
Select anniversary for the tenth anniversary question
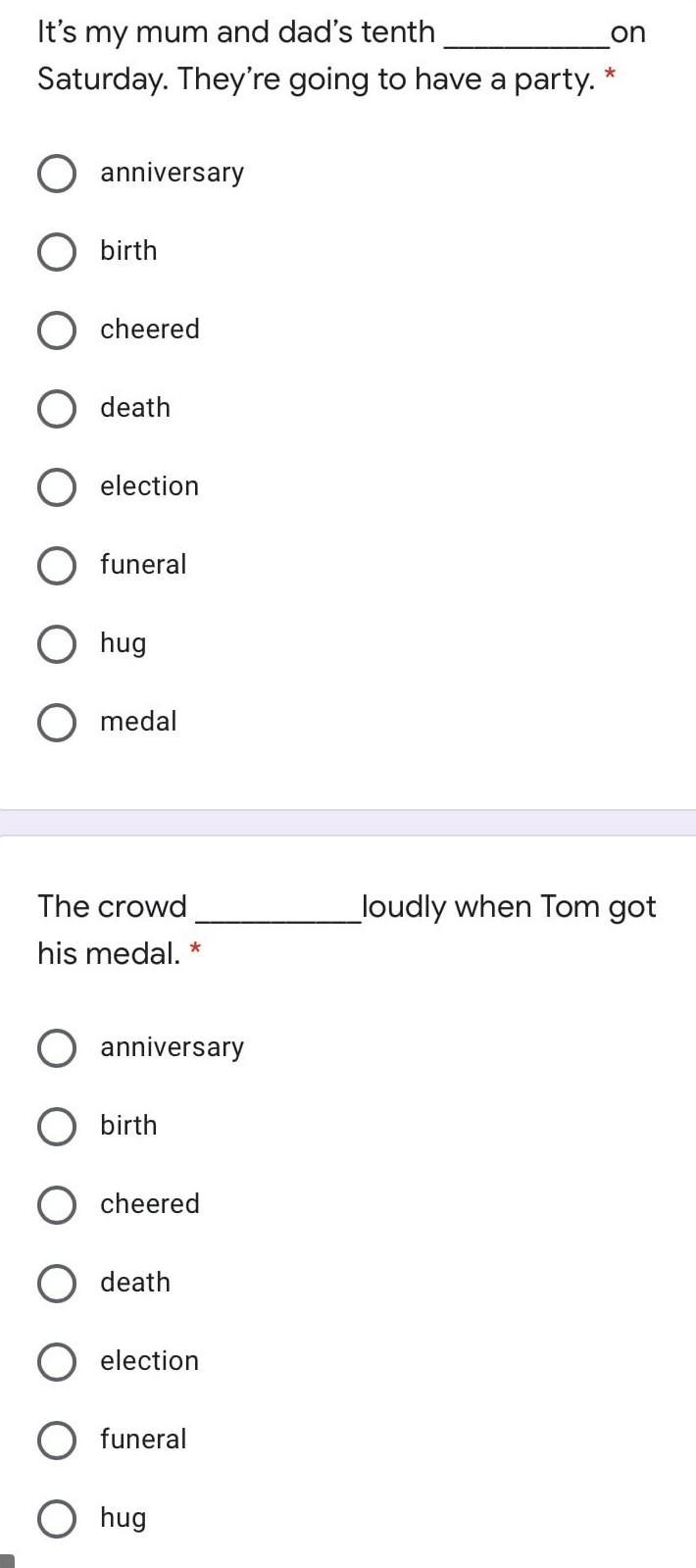coord(57,174)
